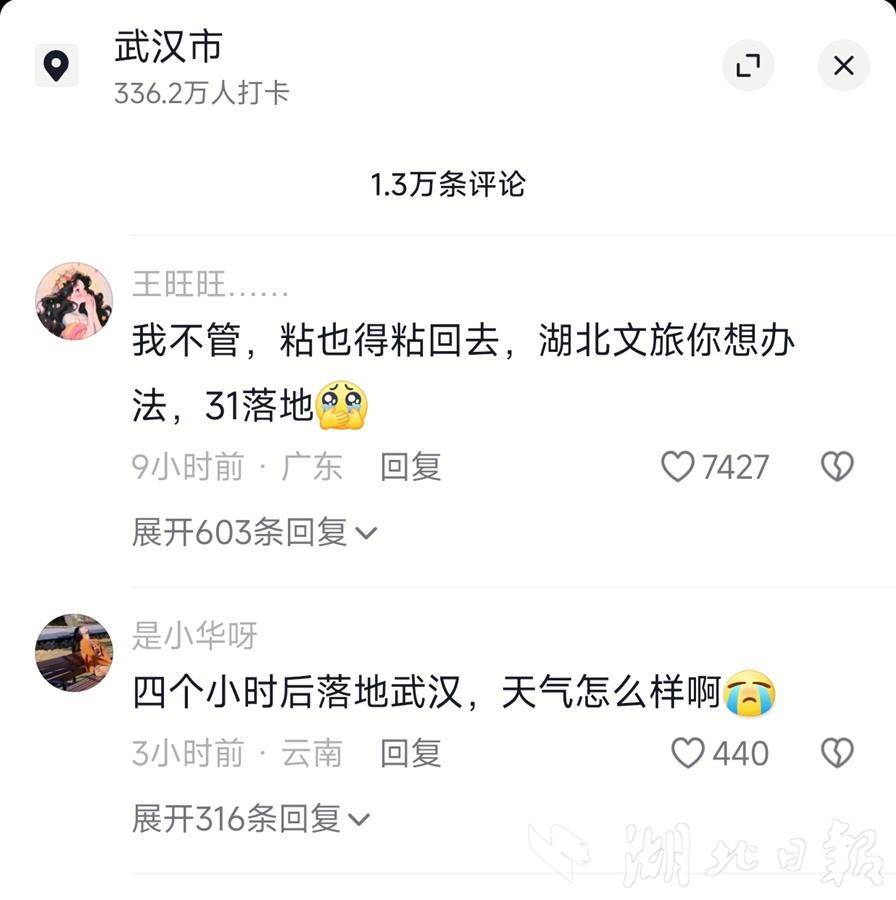Dislike 是小华呀's comment
Screen dimensions: 896x900
pyautogui.click(x=837, y=753)
